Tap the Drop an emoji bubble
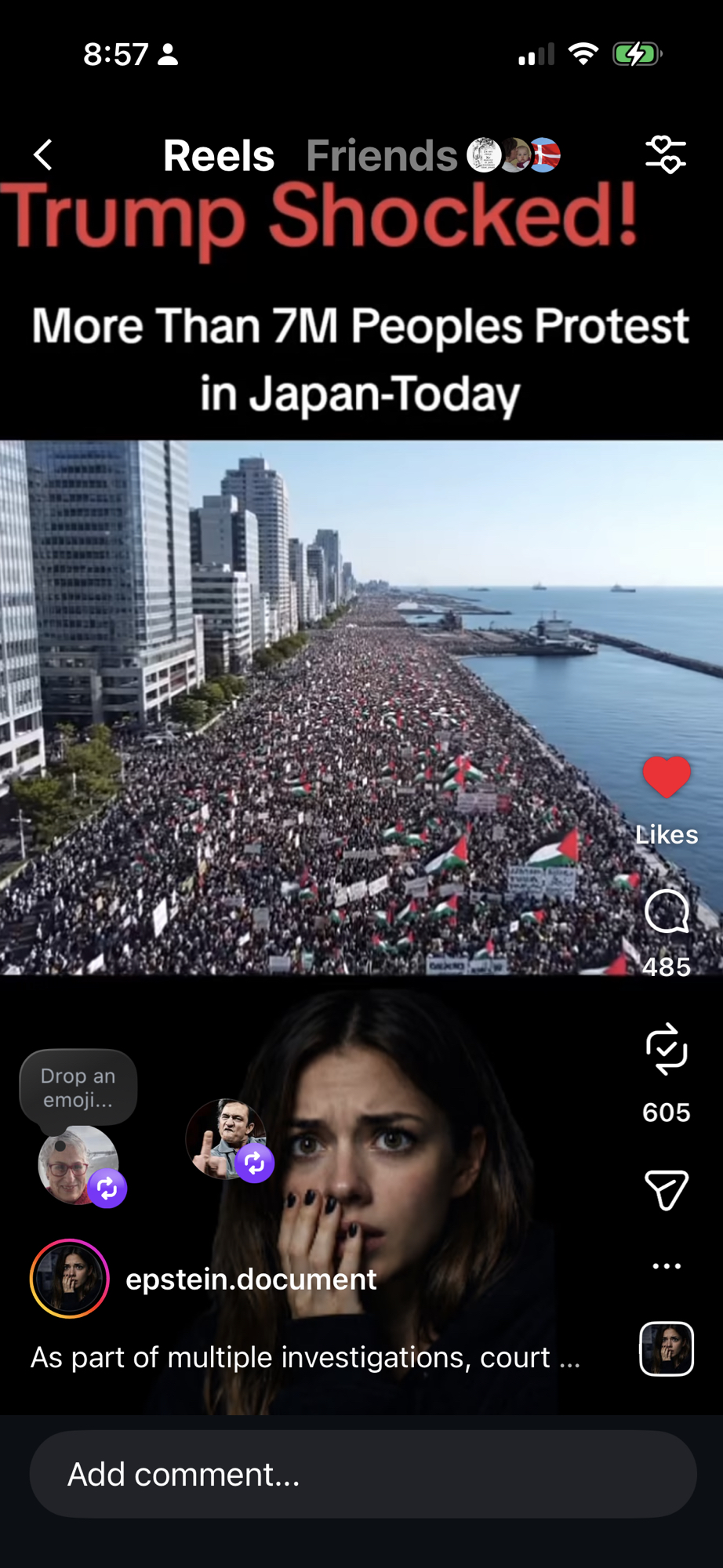Screen dimensions: 723x1568 (x=78, y=1087)
